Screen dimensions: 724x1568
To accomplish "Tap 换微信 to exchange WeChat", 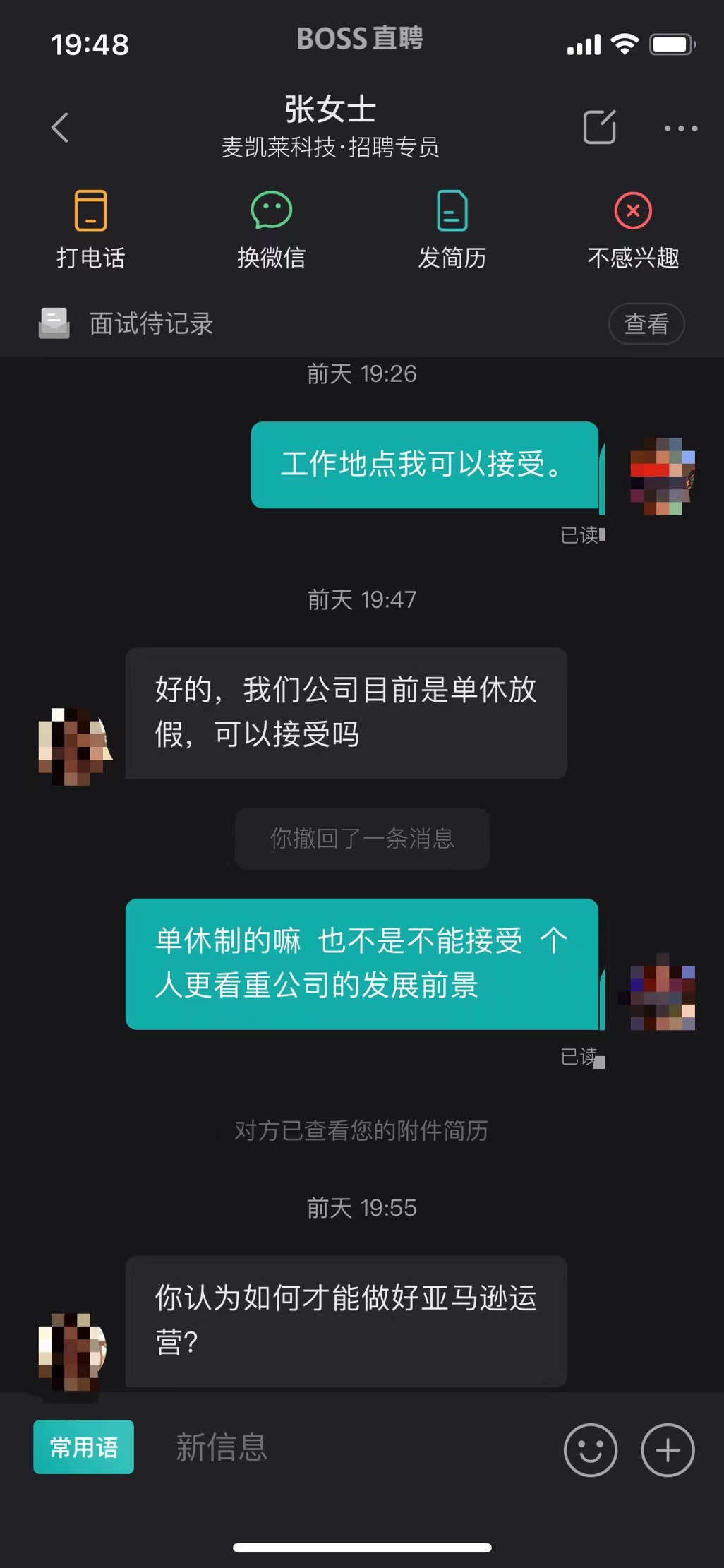I will pyautogui.click(x=271, y=229).
